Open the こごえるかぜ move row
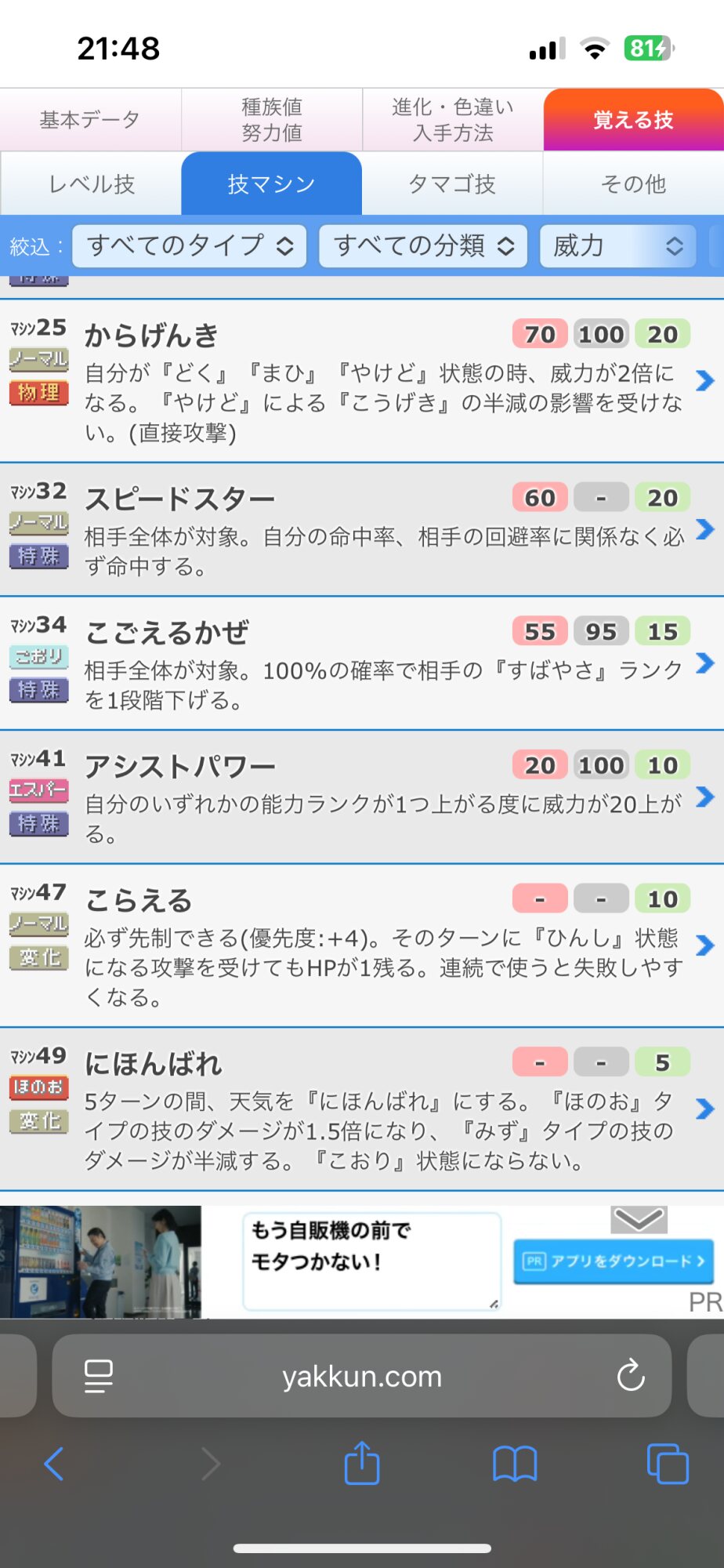The image size is (724, 1568). pos(167,633)
